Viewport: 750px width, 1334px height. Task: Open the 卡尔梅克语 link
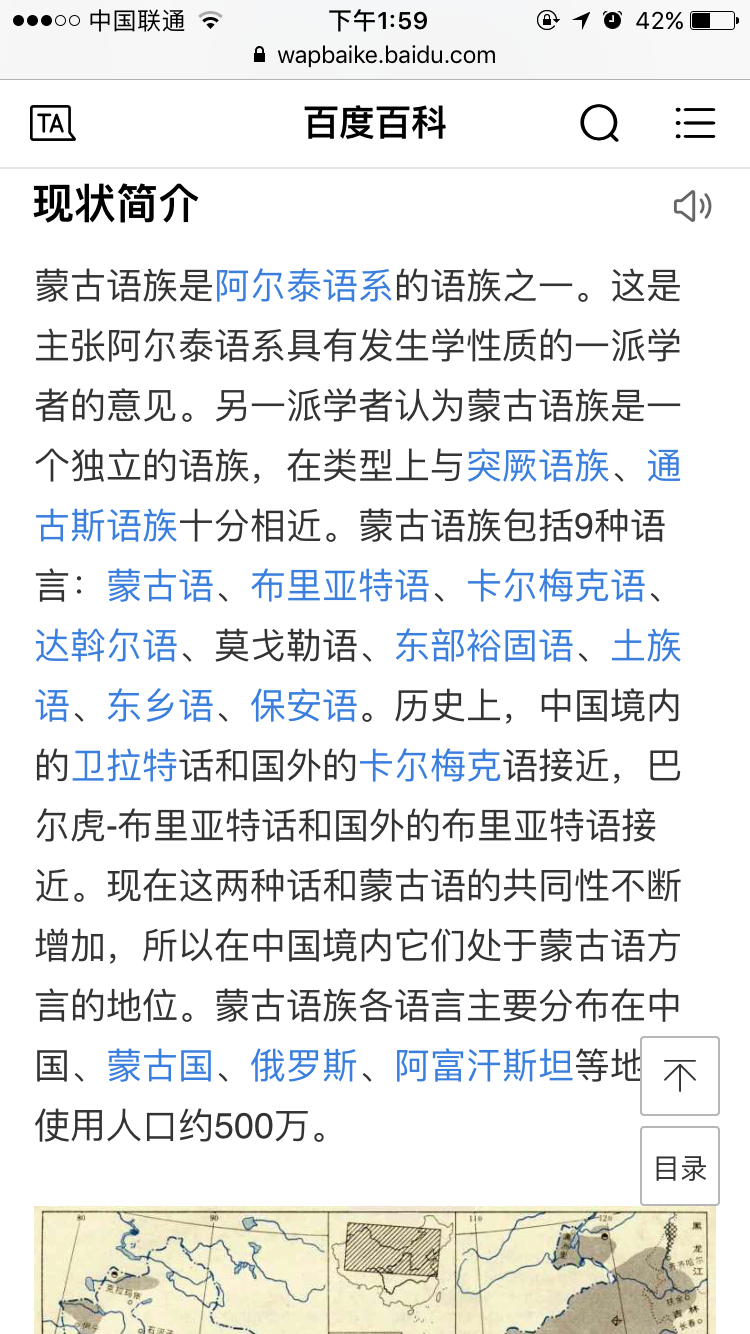click(x=556, y=586)
